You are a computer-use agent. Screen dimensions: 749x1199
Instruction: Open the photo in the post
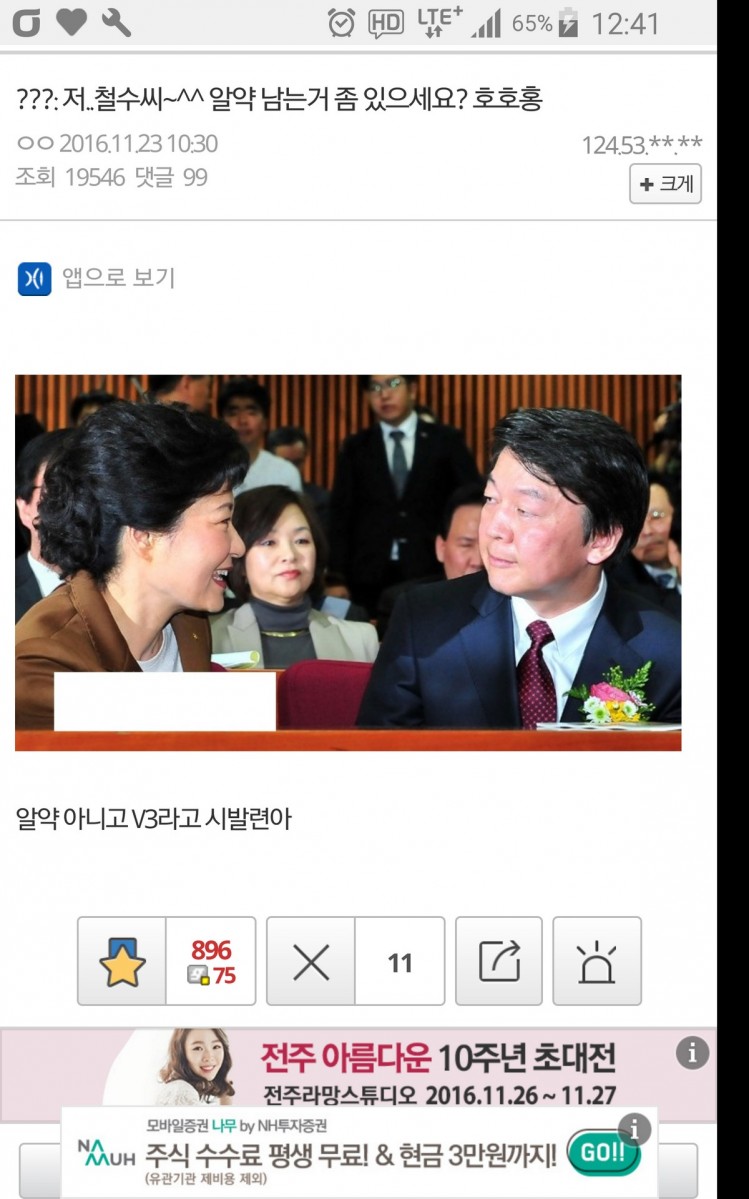coord(348,562)
